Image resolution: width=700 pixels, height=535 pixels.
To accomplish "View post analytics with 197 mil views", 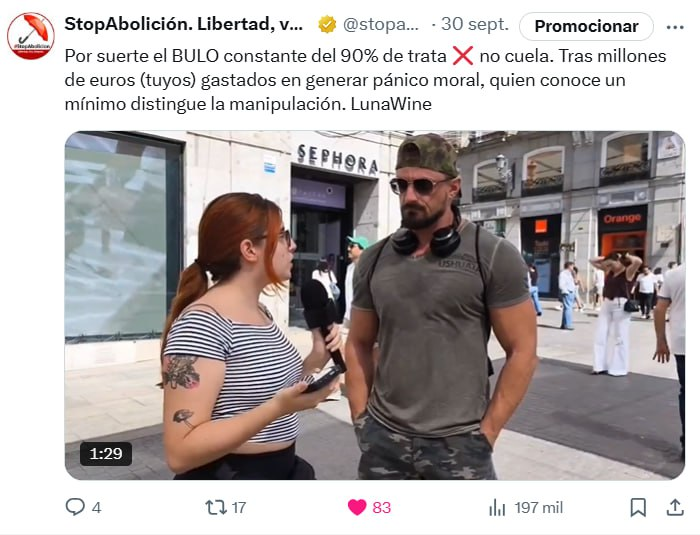I will click(x=497, y=507).
